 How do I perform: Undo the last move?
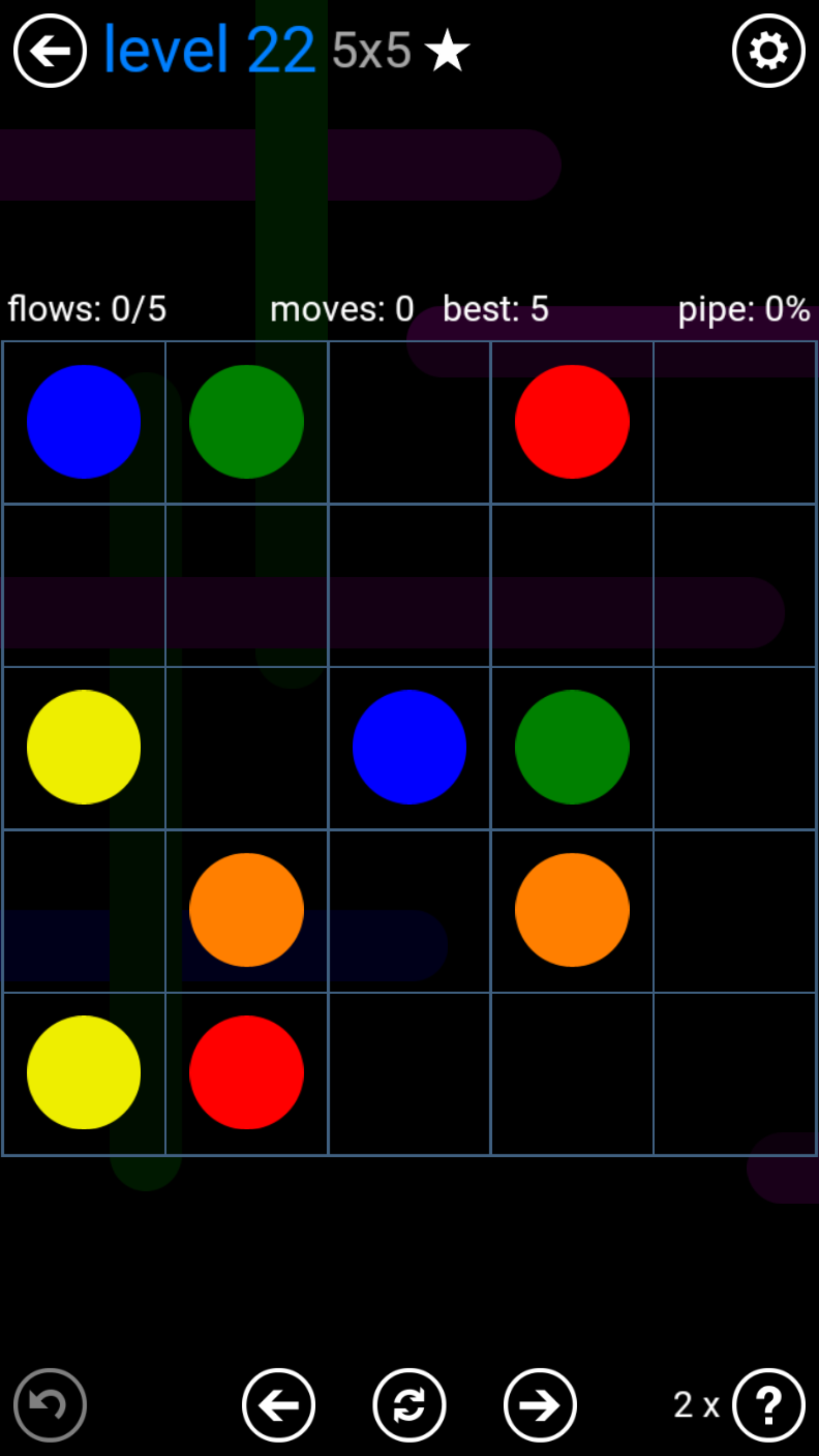click(x=50, y=1405)
